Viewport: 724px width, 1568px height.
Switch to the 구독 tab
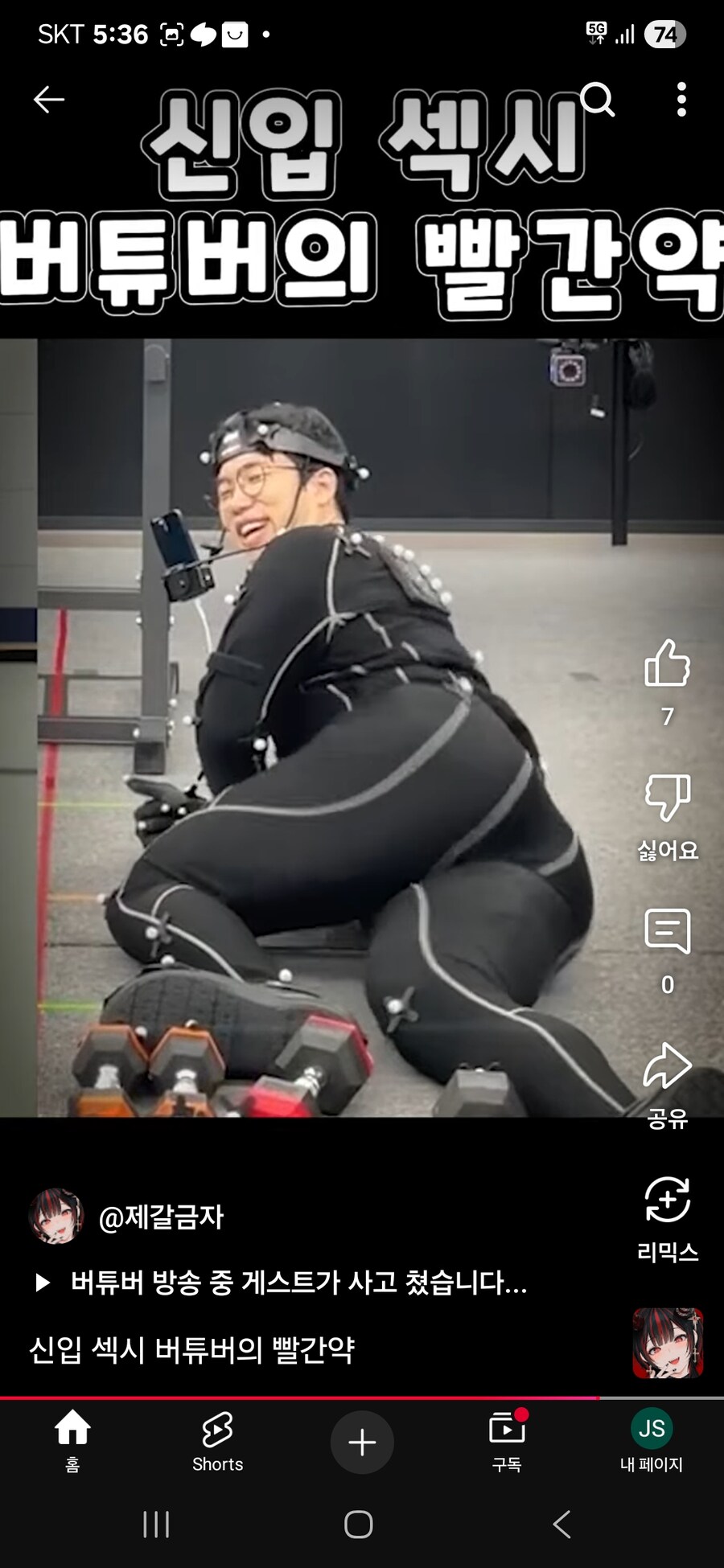click(507, 1441)
